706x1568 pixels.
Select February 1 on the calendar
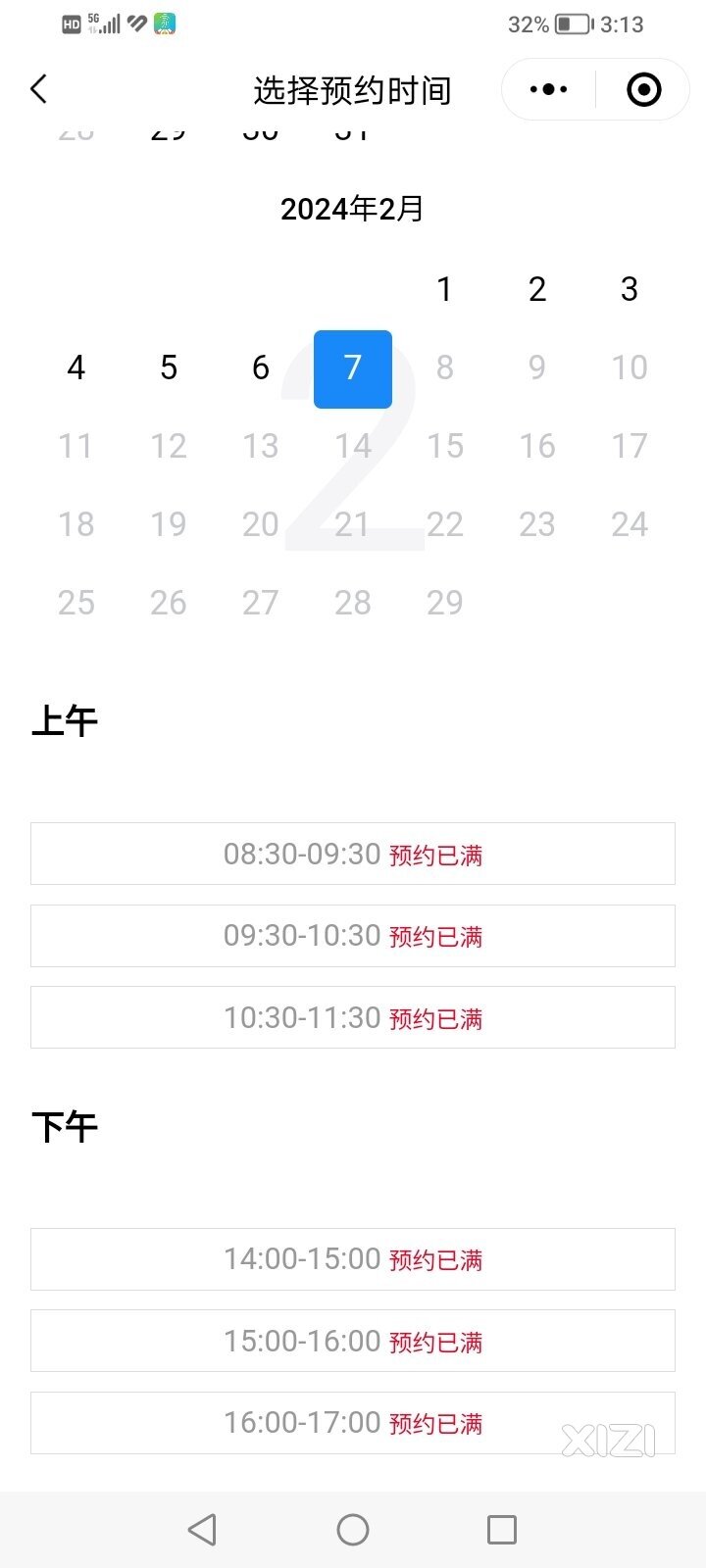coord(444,289)
